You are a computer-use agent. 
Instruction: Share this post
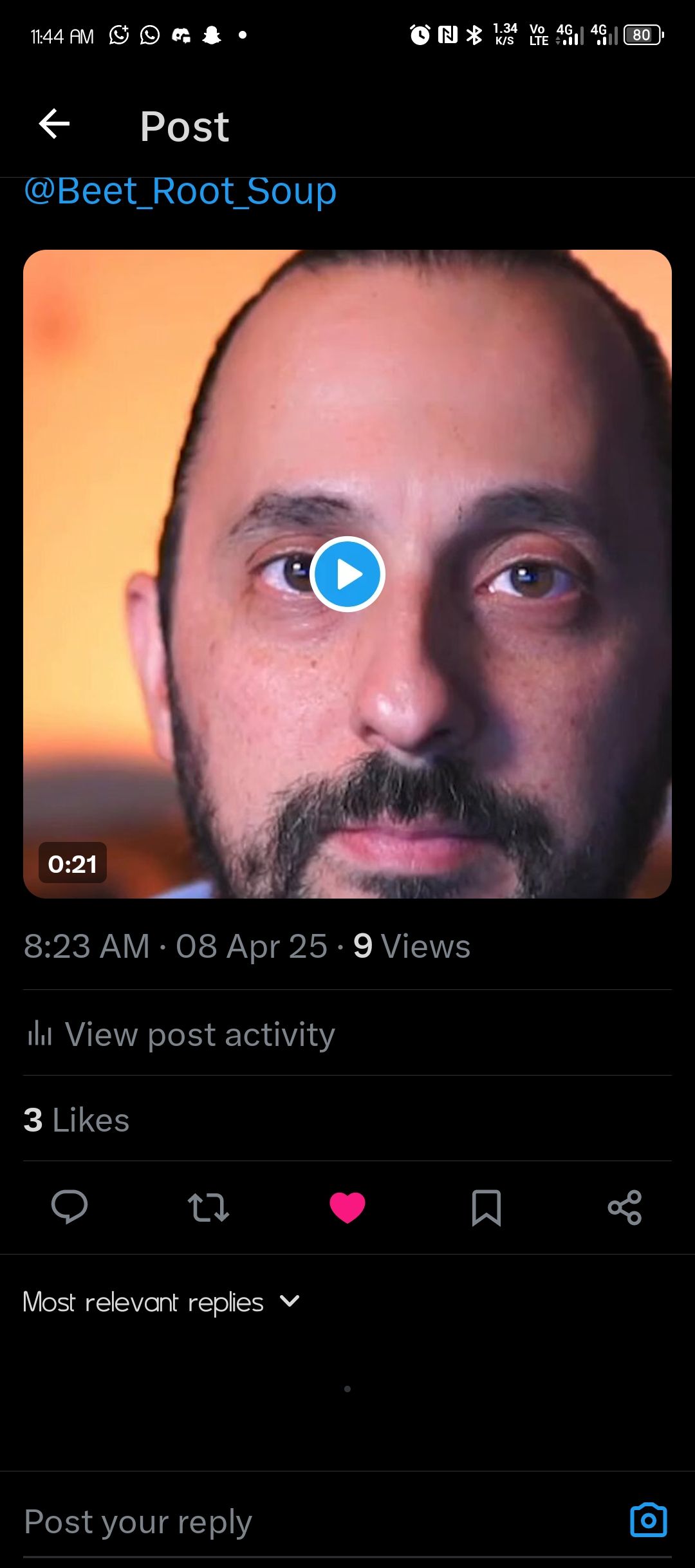625,1207
